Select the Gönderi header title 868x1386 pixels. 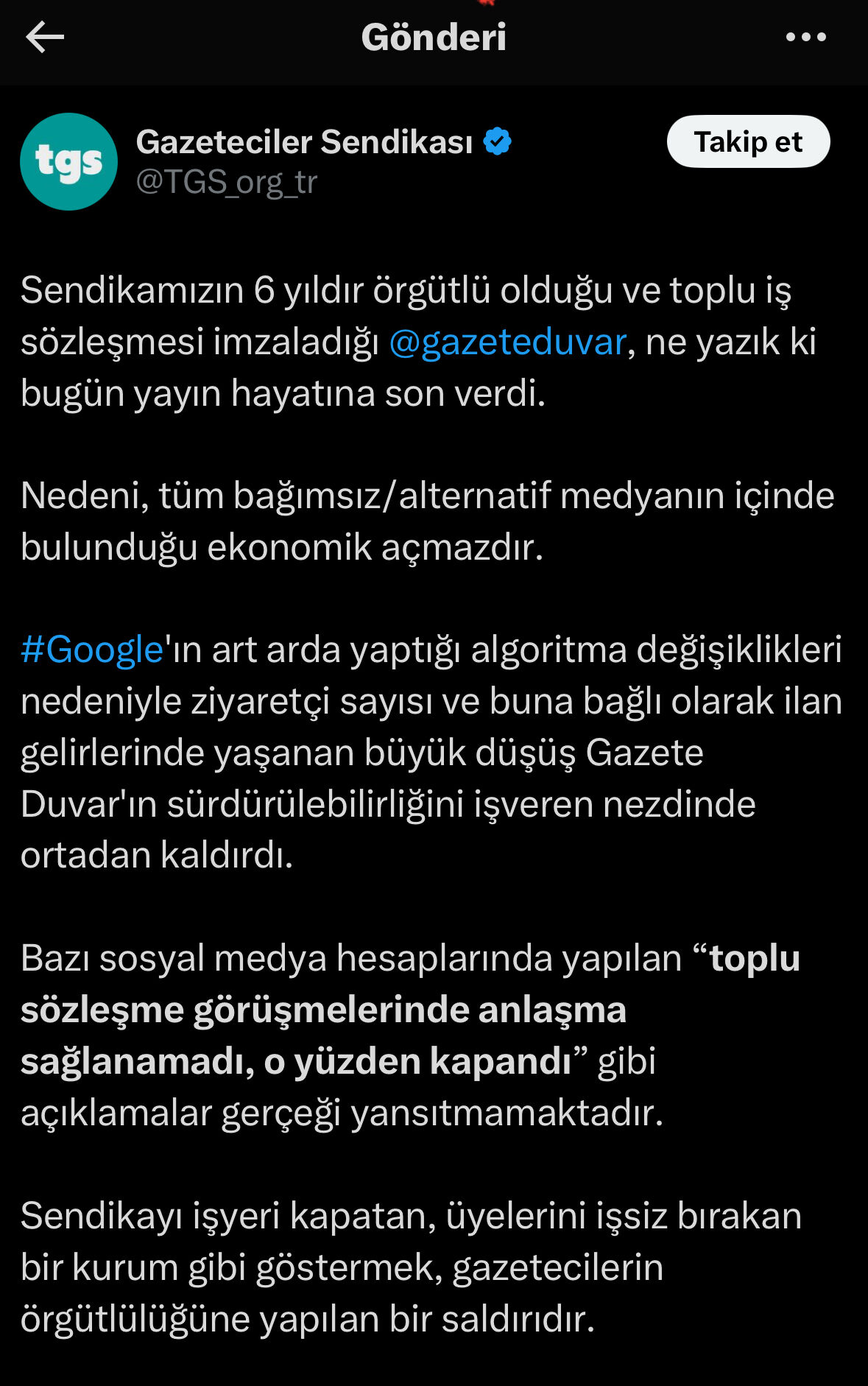pos(434,38)
